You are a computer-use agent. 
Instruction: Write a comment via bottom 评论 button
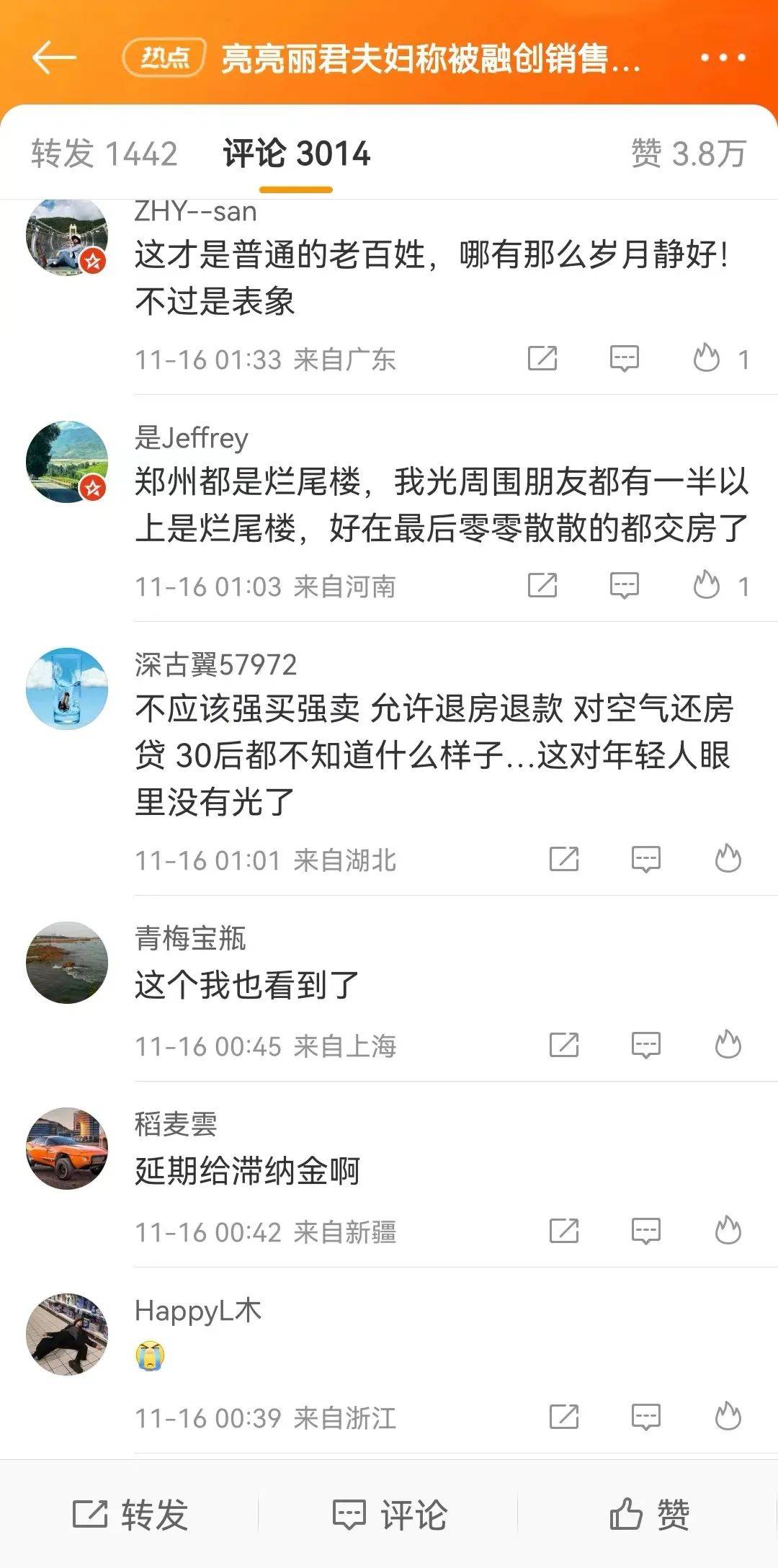(x=389, y=1514)
